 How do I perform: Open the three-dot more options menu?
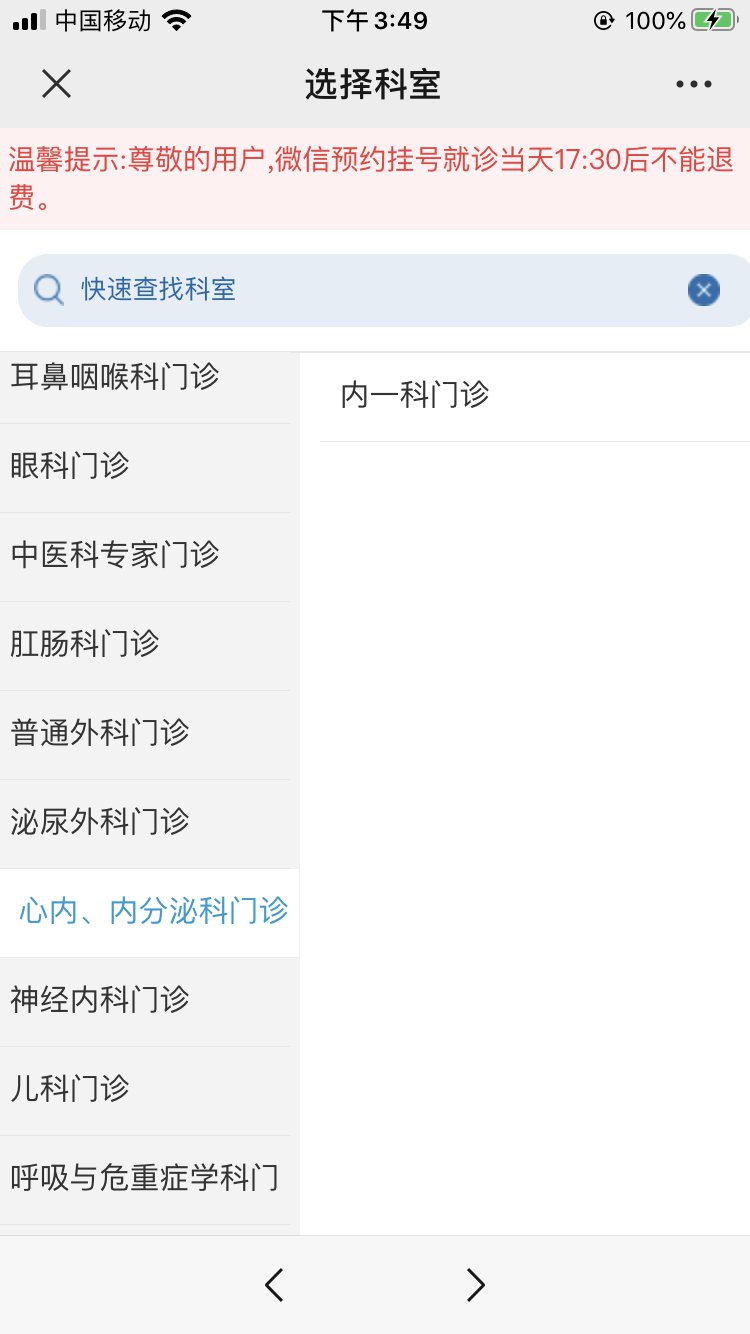(x=693, y=85)
